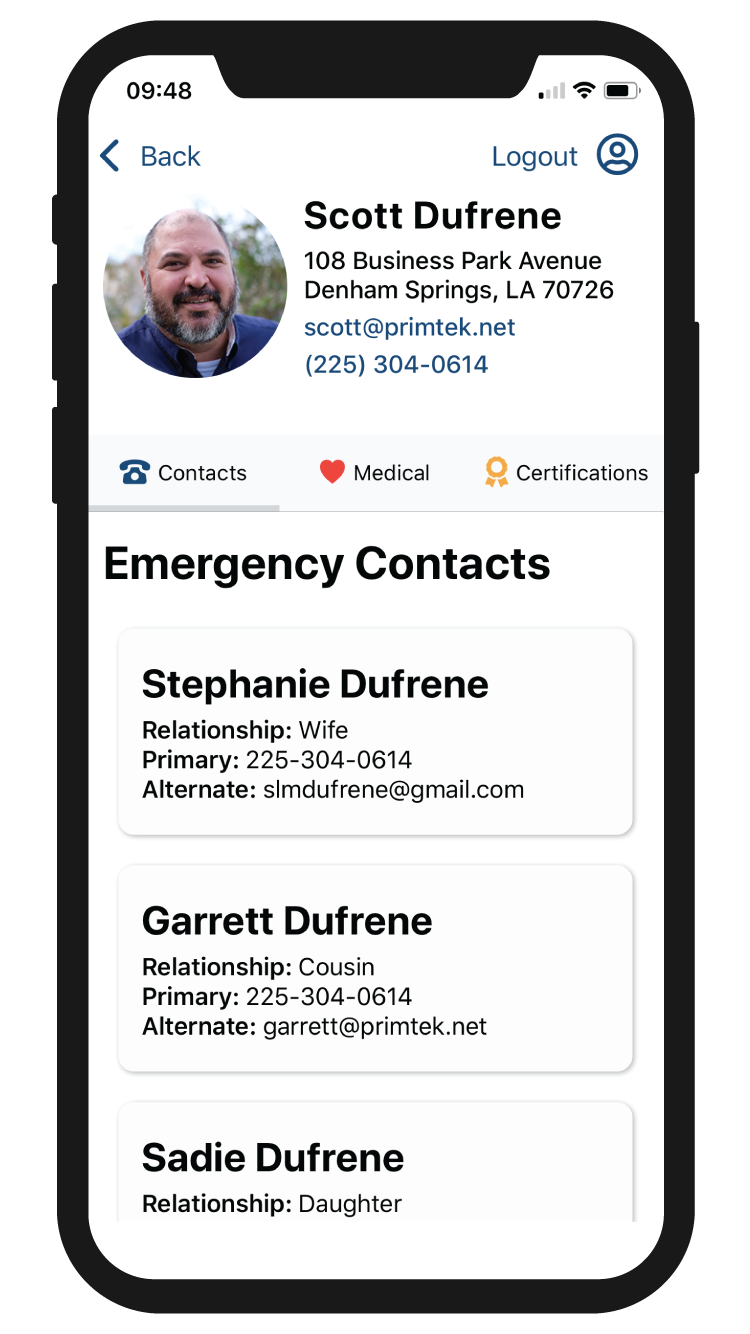This screenshot has height=1334, width=750.
Task: Select the Contacts tab
Action: point(184,472)
